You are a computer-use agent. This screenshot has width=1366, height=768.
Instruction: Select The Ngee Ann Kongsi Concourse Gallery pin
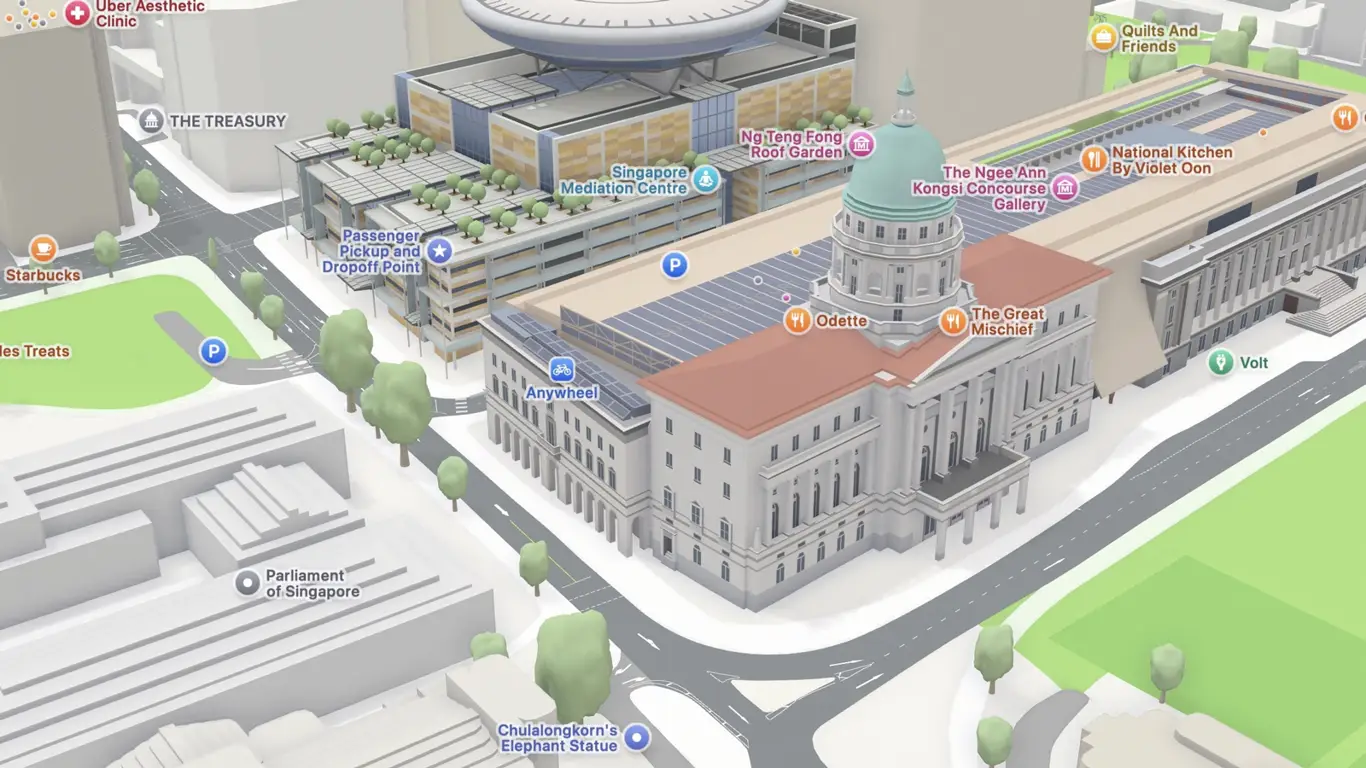pos(1065,187)
